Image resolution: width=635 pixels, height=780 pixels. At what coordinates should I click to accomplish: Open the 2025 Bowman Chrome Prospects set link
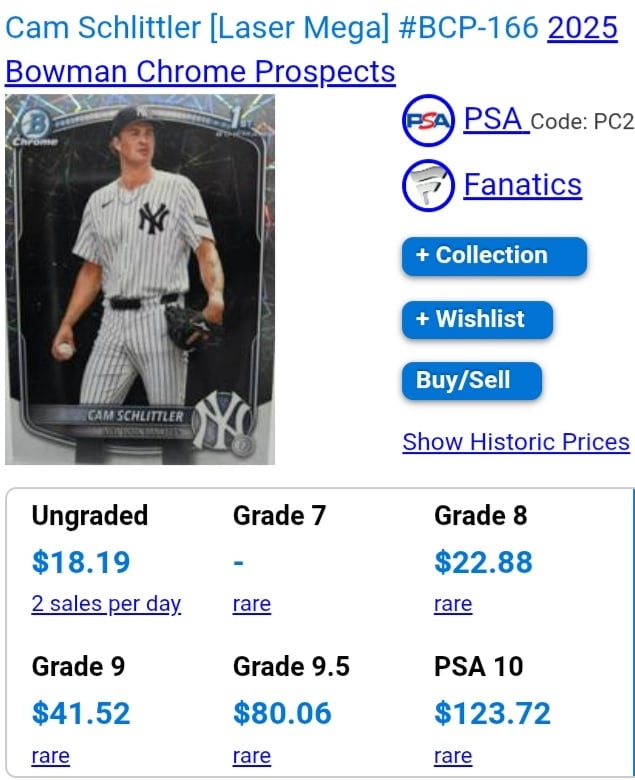(200, 72)
